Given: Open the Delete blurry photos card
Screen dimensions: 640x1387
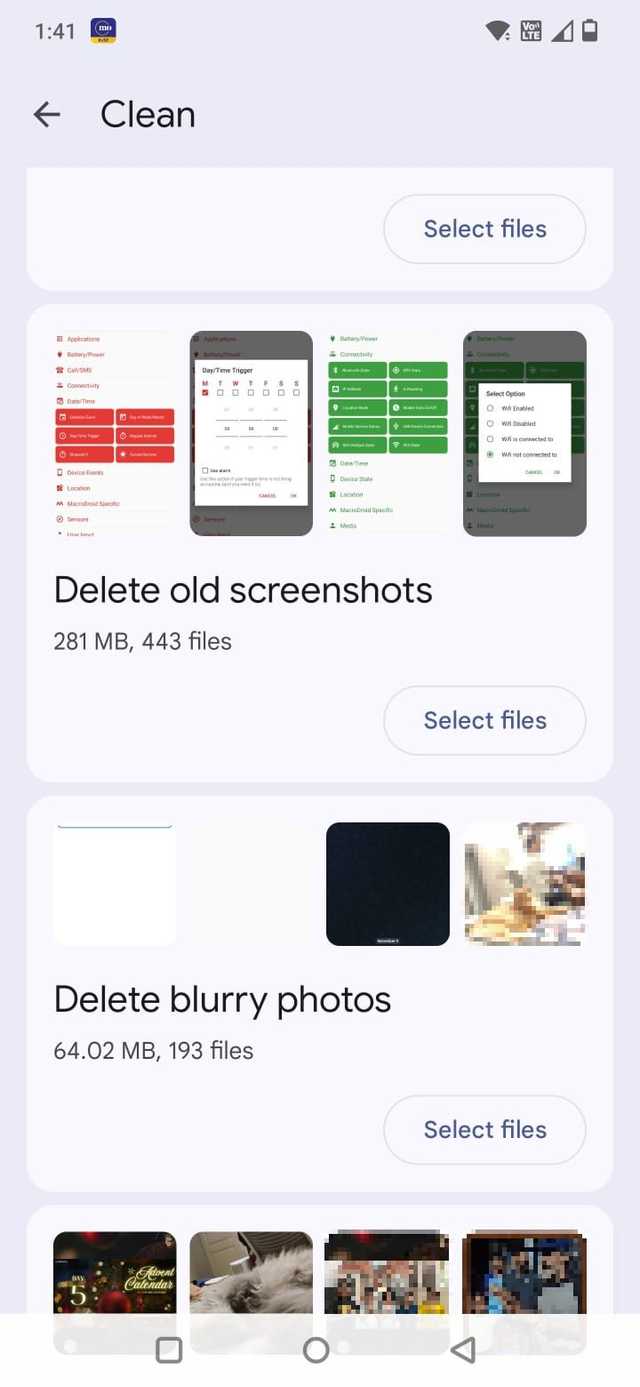Looking at the screenshot, I should (x=222, y=1000).
